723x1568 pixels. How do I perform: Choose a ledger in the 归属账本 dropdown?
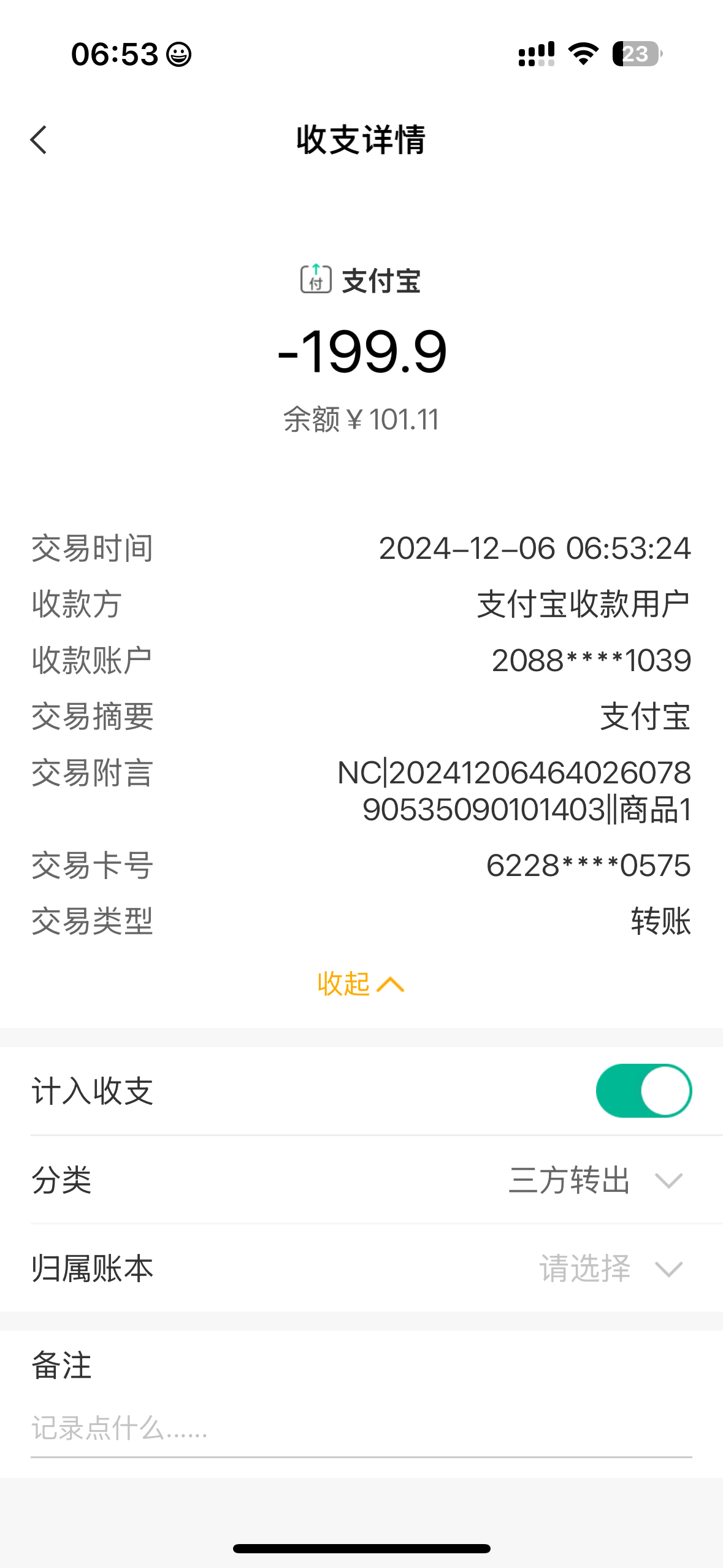[610, 1269]
